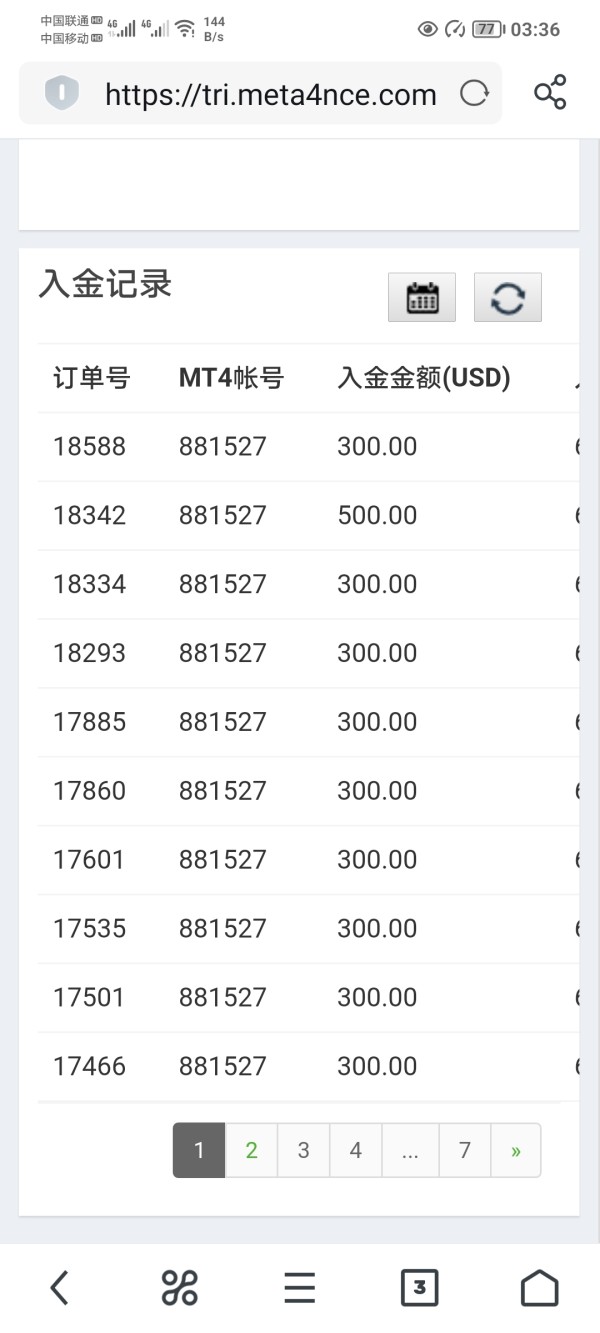Reload the page in the address bar

click(474, 94)
